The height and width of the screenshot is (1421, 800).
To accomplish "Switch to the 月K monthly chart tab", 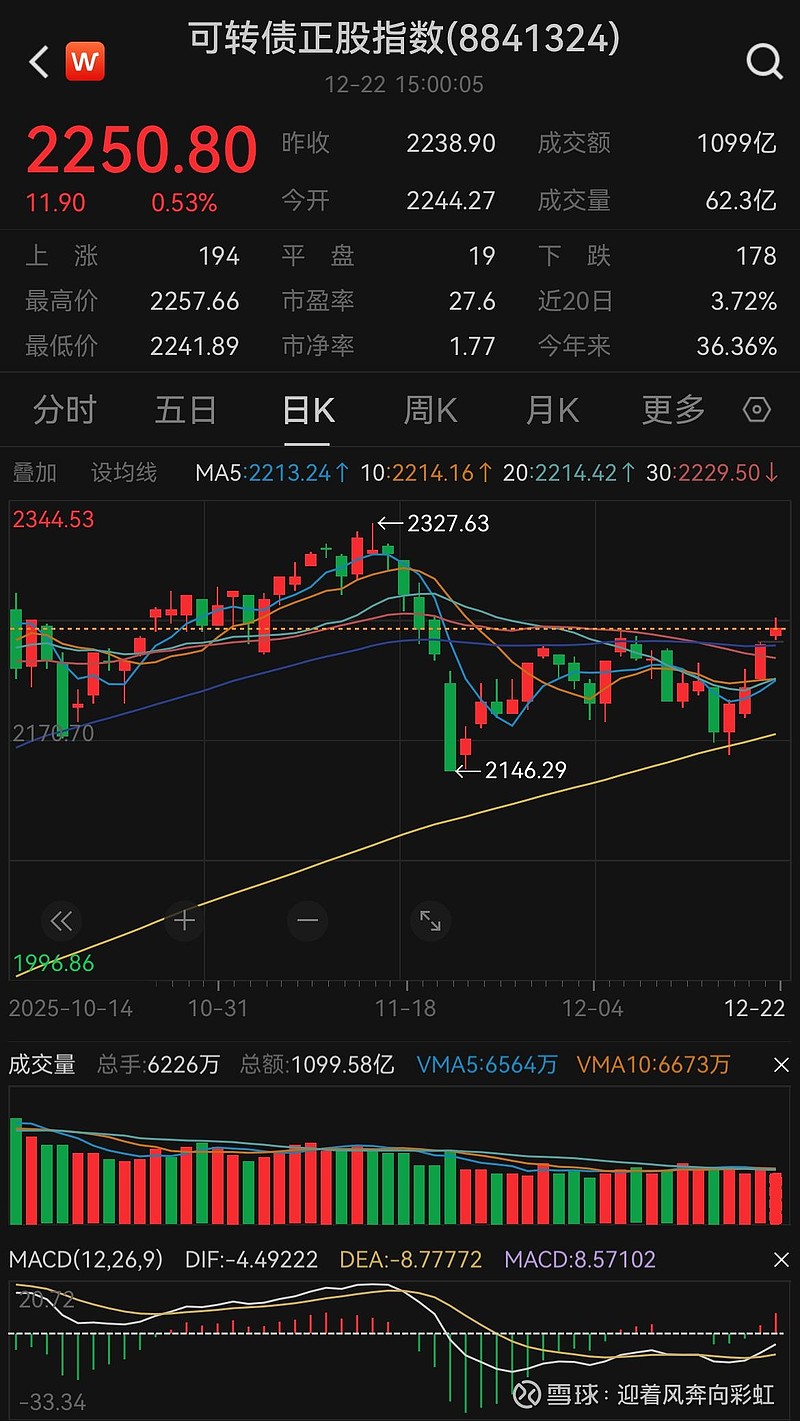I will pyautogui.click(x=551, y=410).
